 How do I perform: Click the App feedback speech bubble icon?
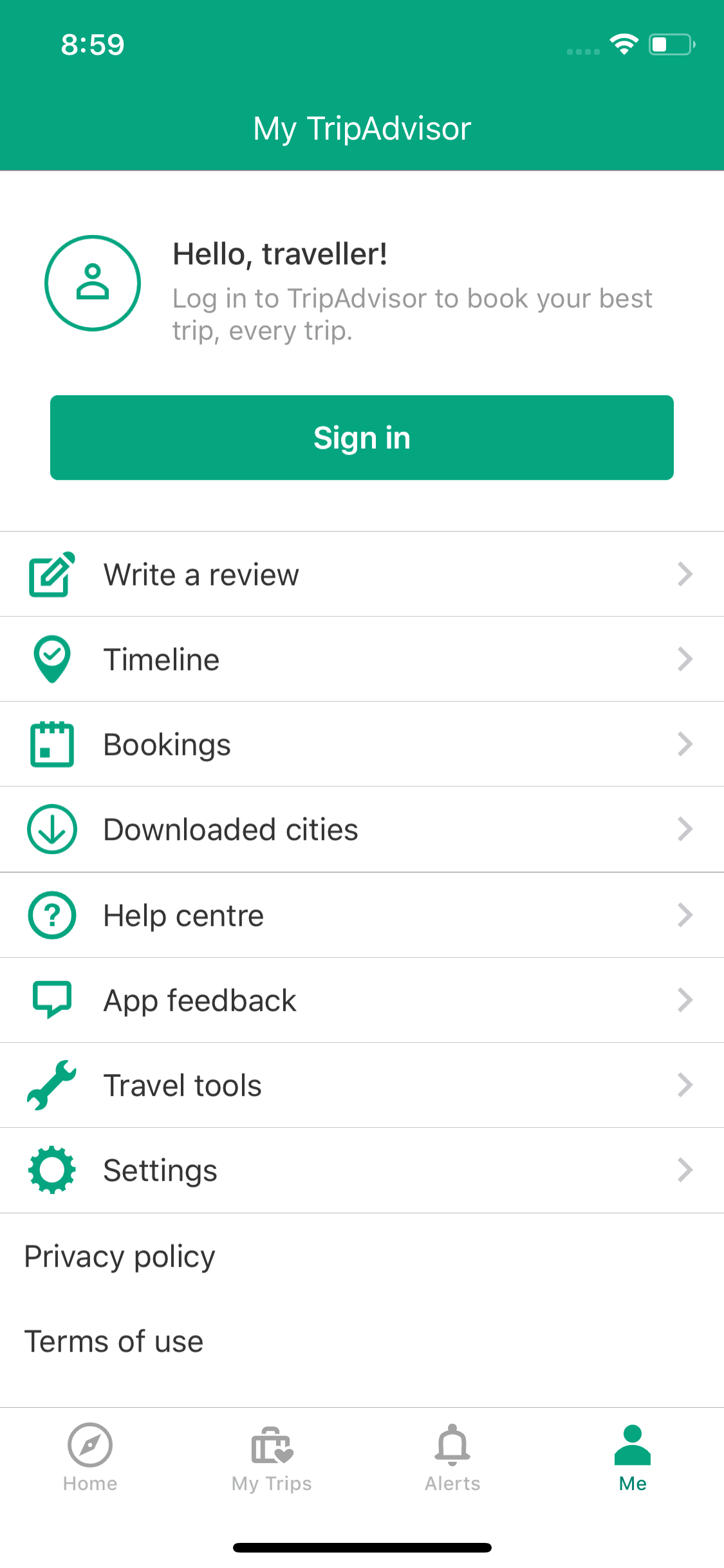coord(51,1000)
